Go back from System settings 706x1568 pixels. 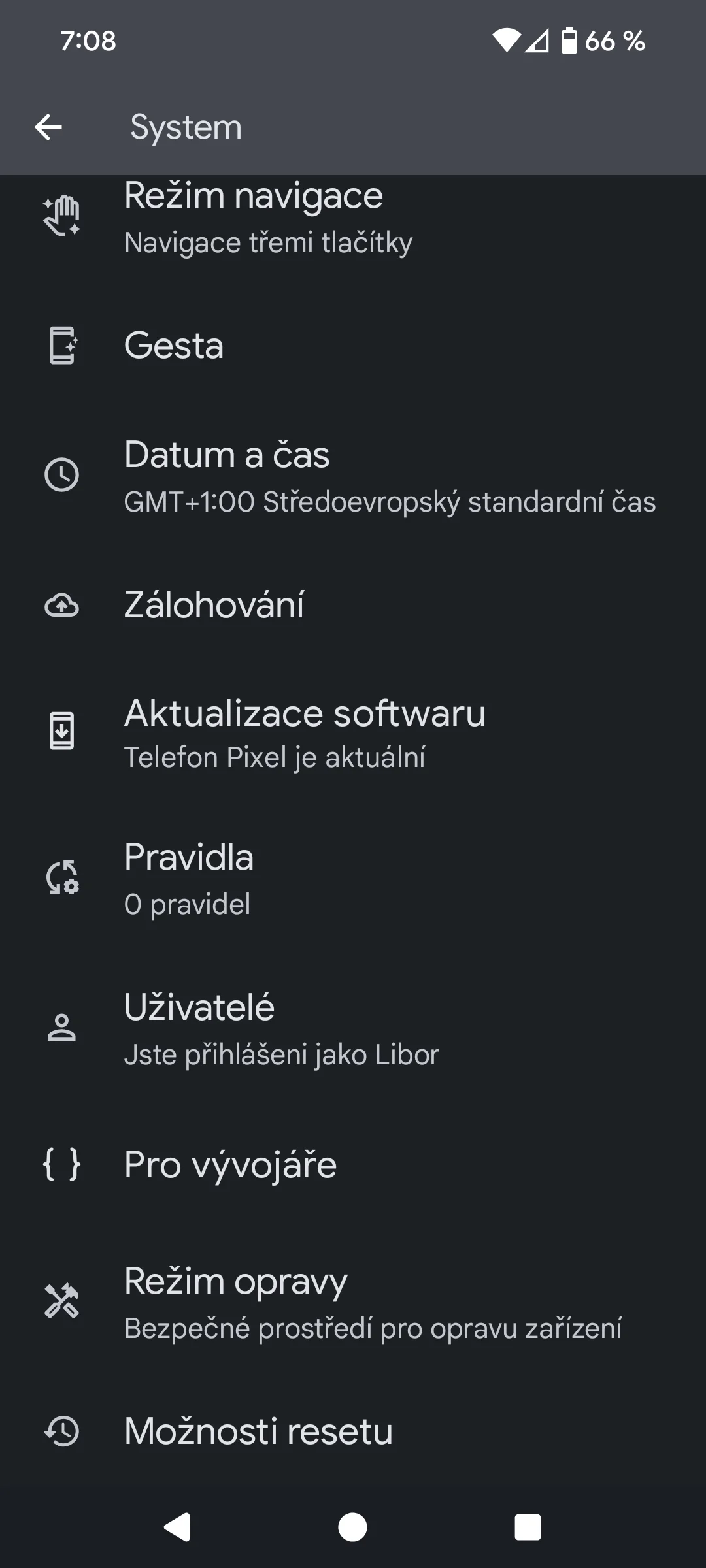[x=48, y=127]
